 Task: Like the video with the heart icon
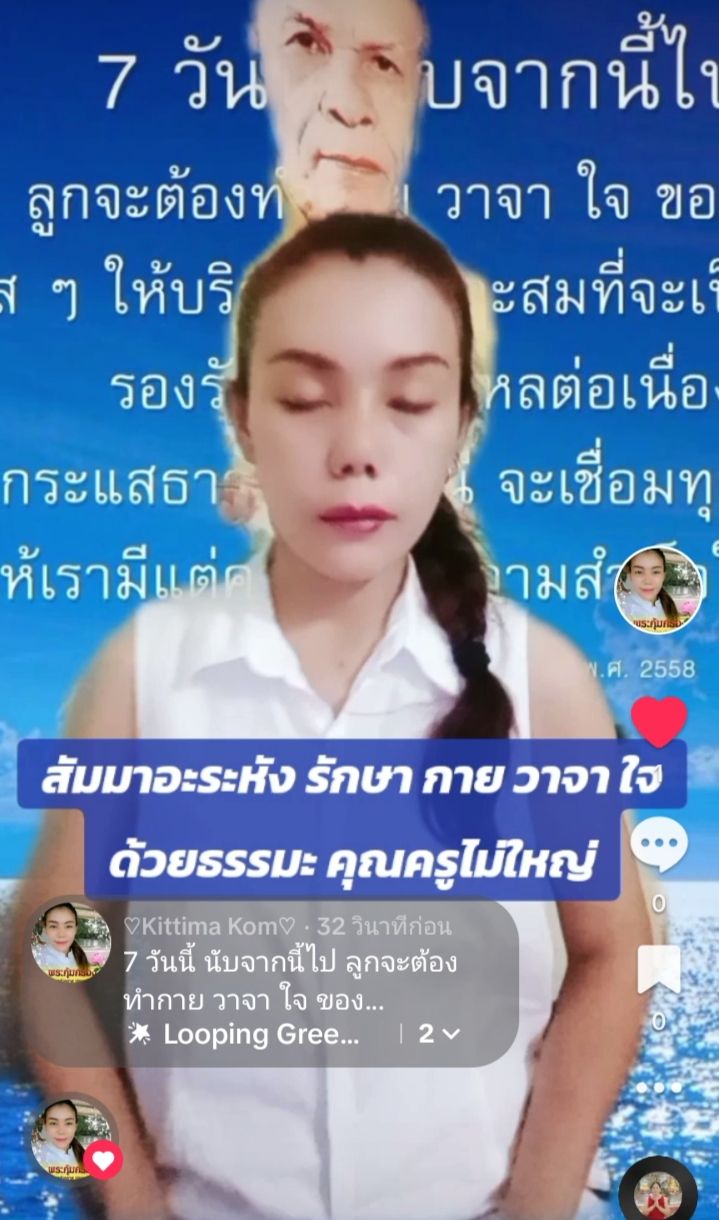(x=660, y=720)
